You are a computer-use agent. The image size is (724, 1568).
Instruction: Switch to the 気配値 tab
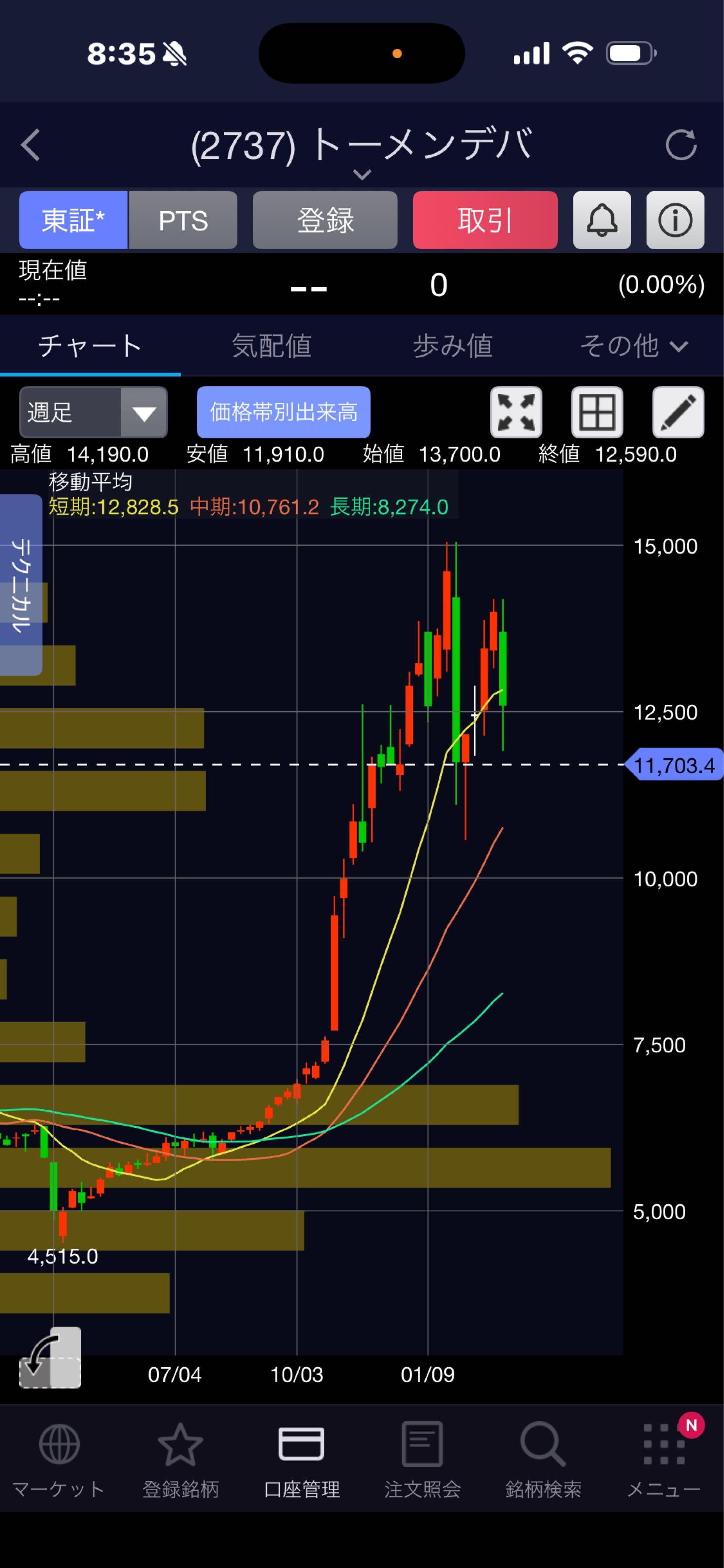(271, 346)
